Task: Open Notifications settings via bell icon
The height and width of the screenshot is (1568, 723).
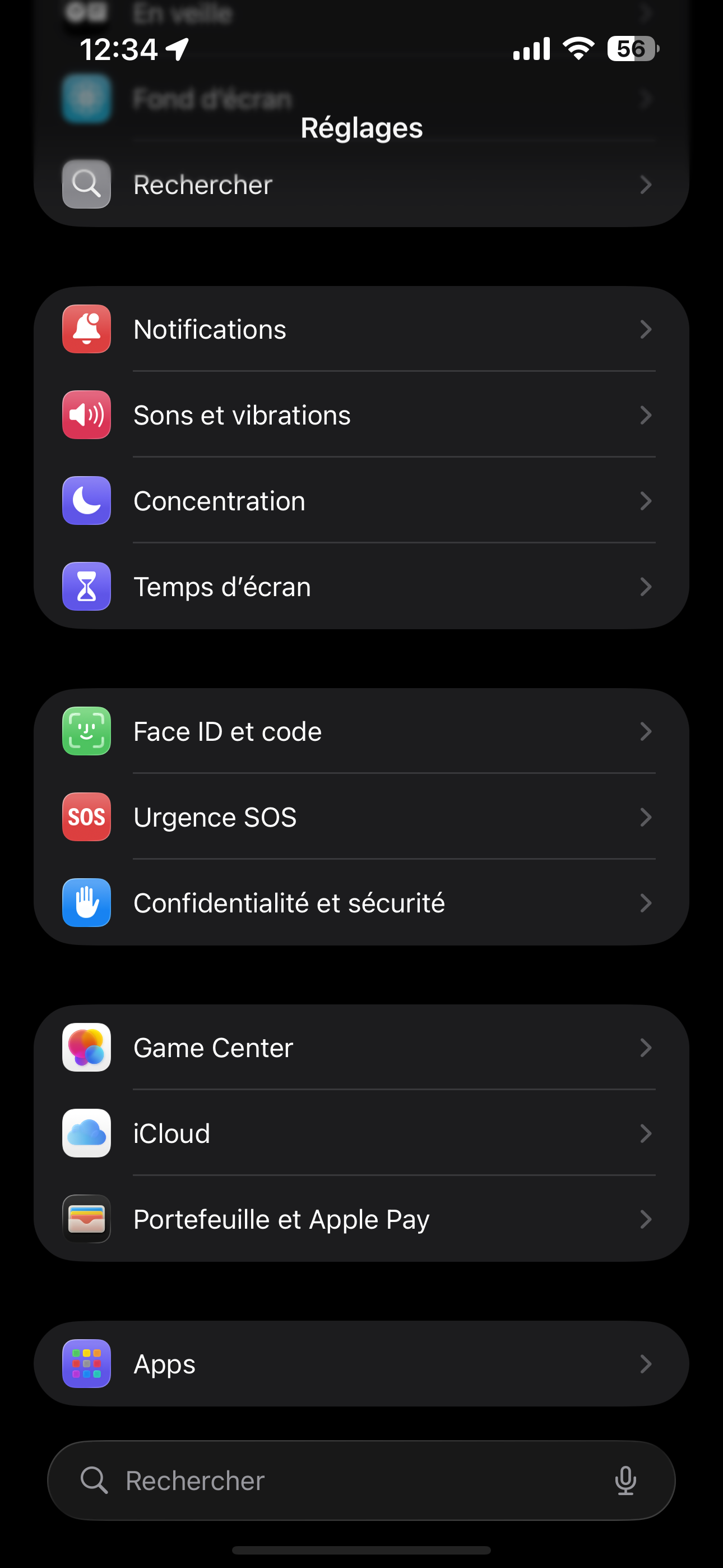Action: [86, 329]
